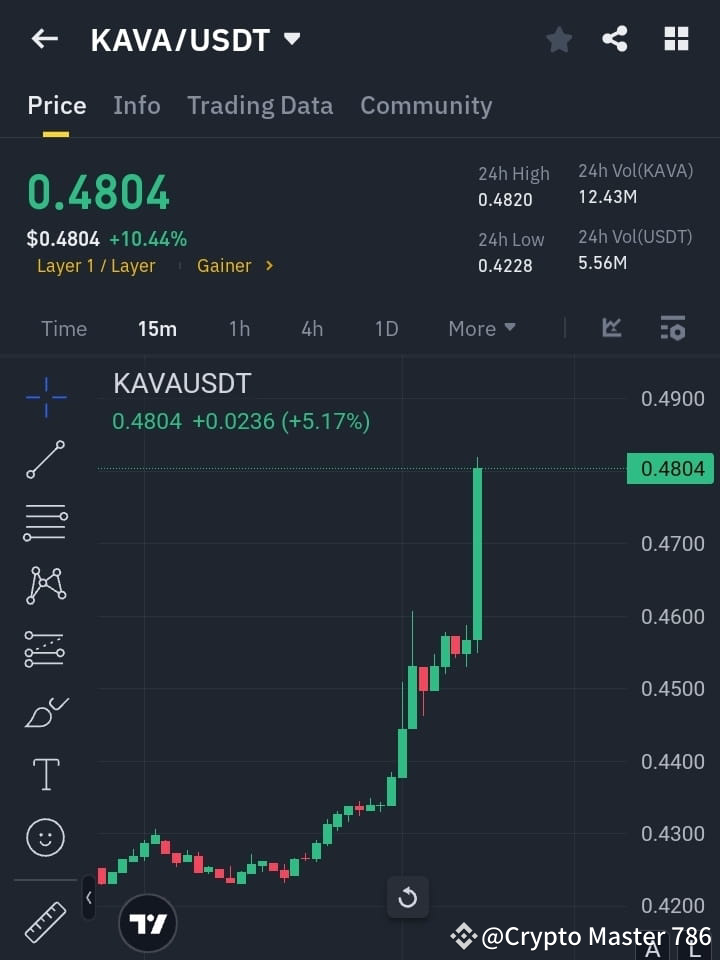Select the trend line drawing tool
This screenshot has width=720, height=960.
coord(45,461)
